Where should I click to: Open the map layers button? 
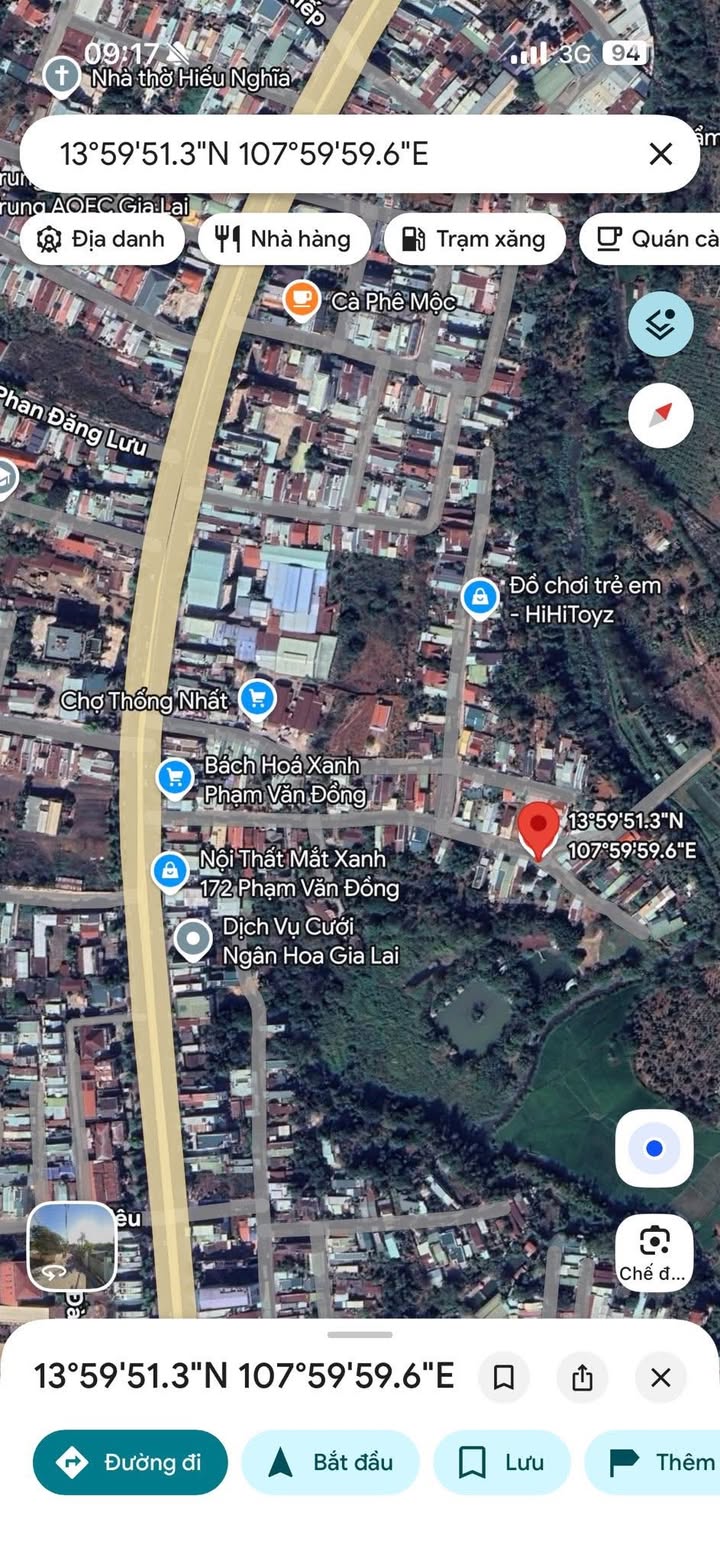click(x=660, y=324)
